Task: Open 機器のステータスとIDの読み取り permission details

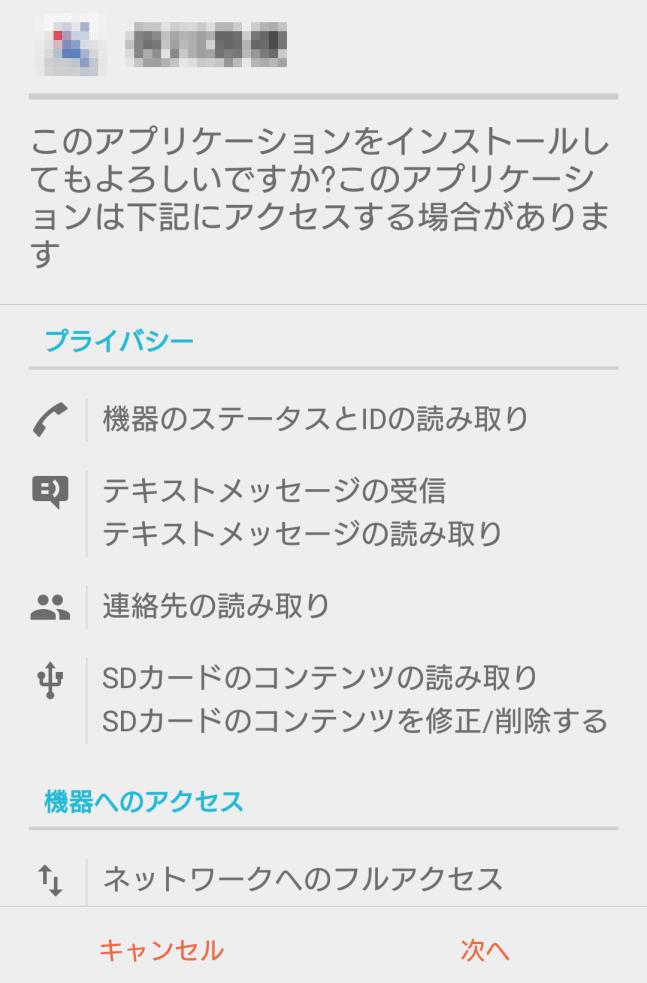Action: (315, 420)
